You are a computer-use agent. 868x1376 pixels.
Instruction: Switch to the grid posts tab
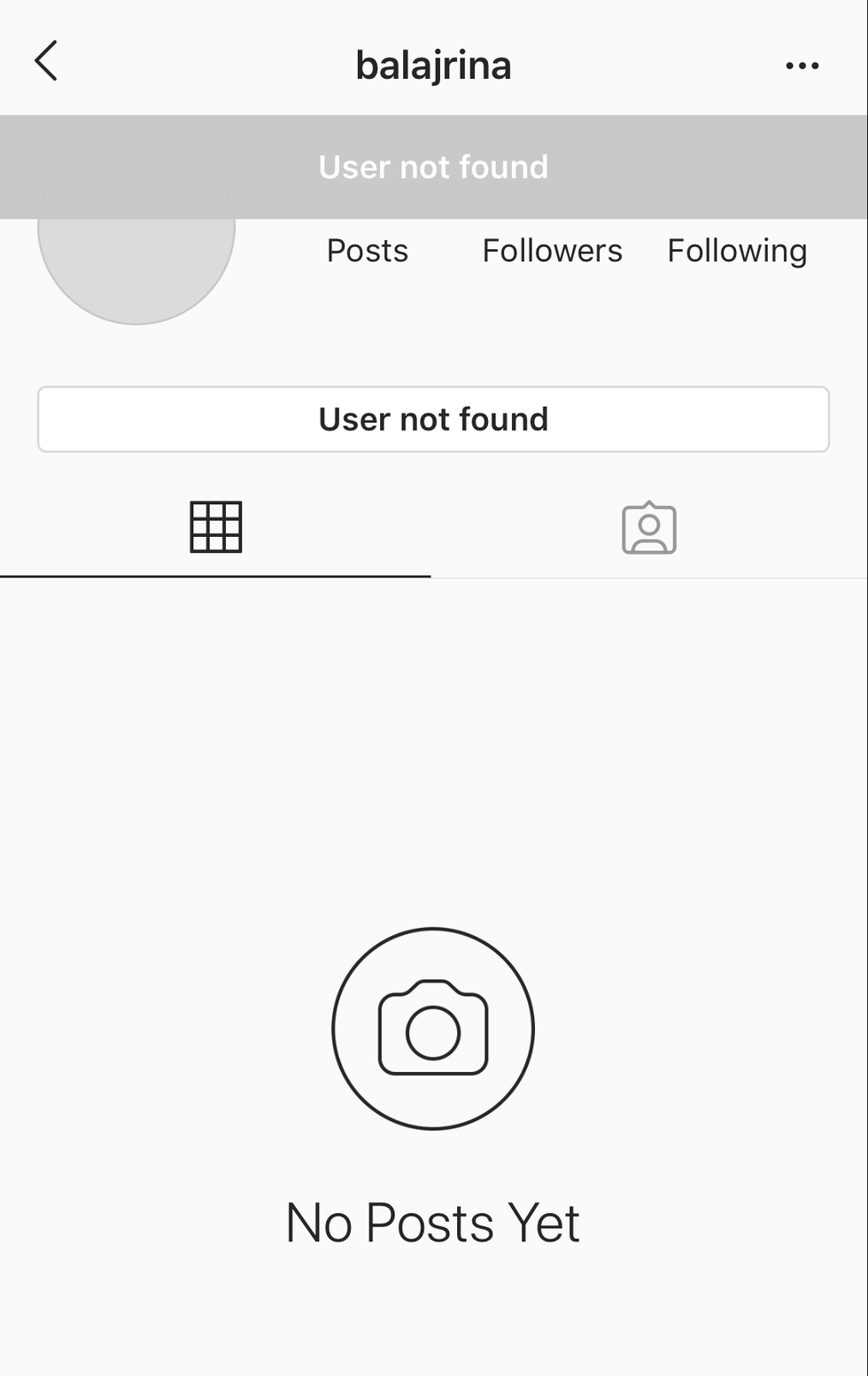(x=215, y=528)
